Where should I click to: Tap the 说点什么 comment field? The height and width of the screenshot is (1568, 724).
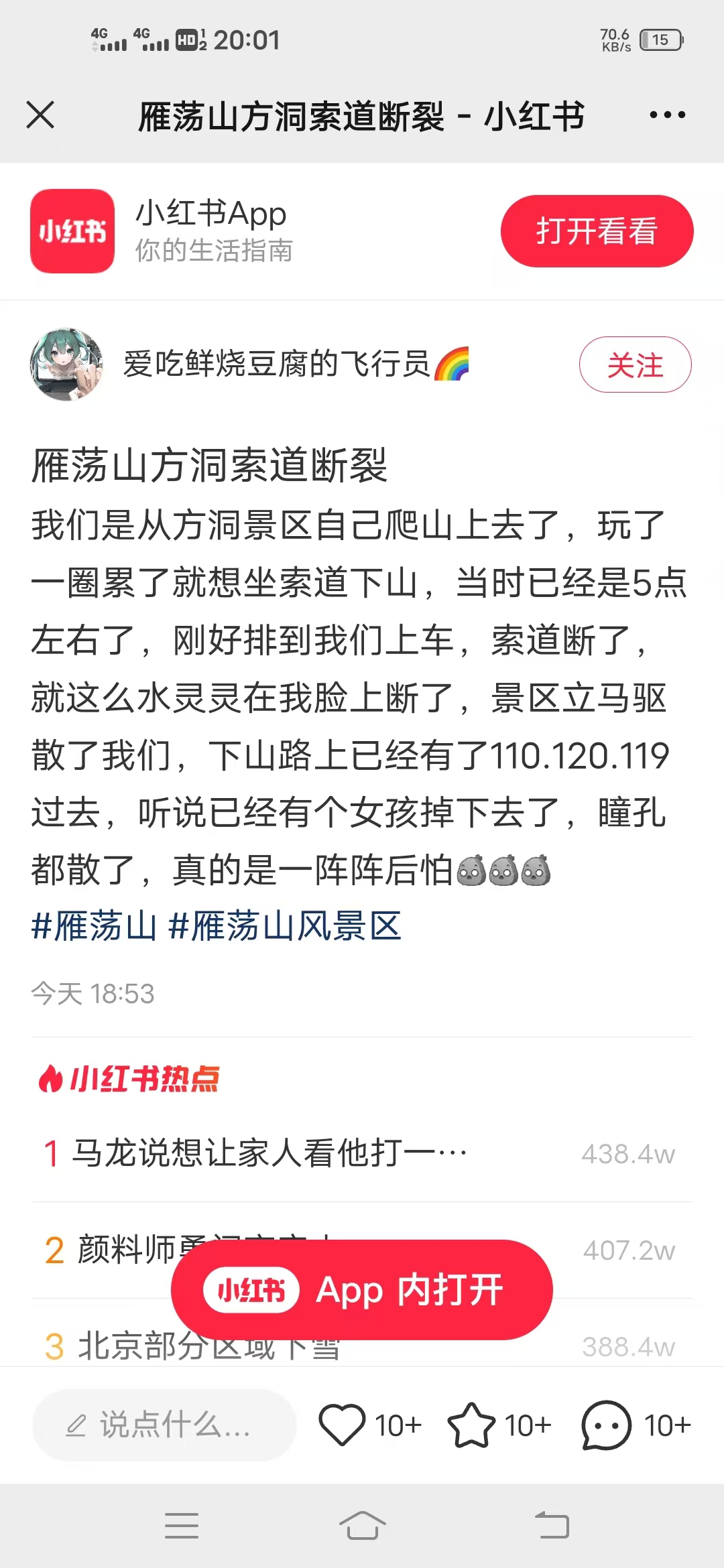pos(164,1425)
